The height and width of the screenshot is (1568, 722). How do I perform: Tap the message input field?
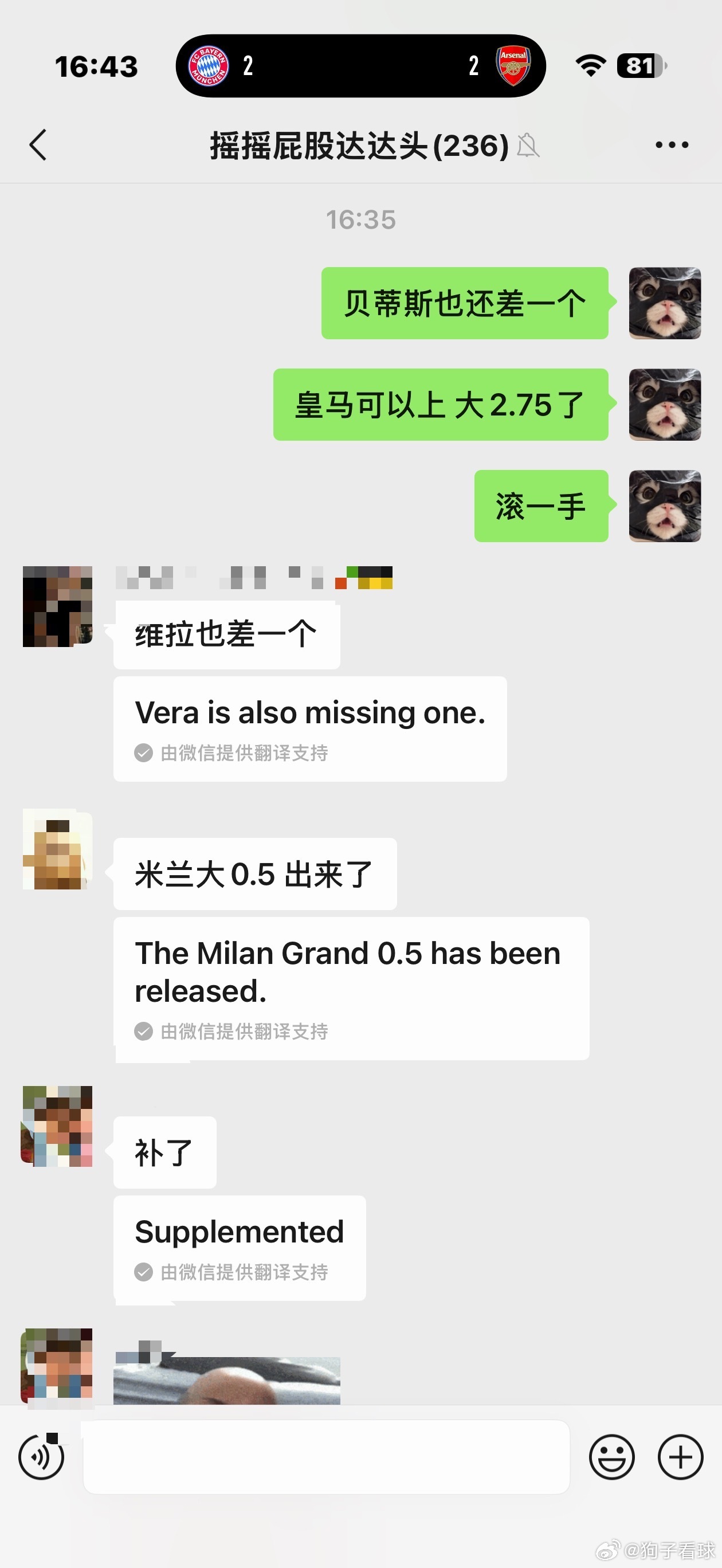pyautogui.click(x=326, y=1457)
